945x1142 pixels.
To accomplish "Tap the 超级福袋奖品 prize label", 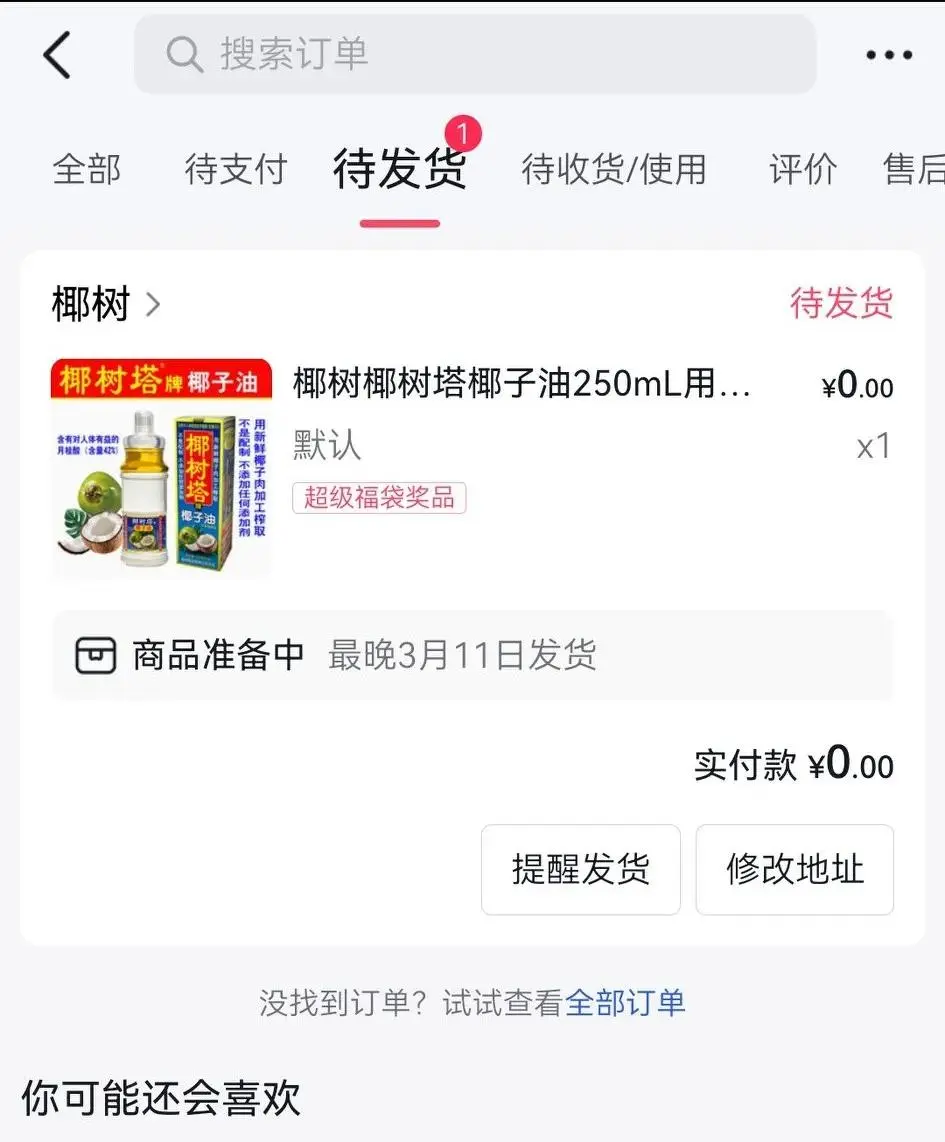I will point(380,498).
